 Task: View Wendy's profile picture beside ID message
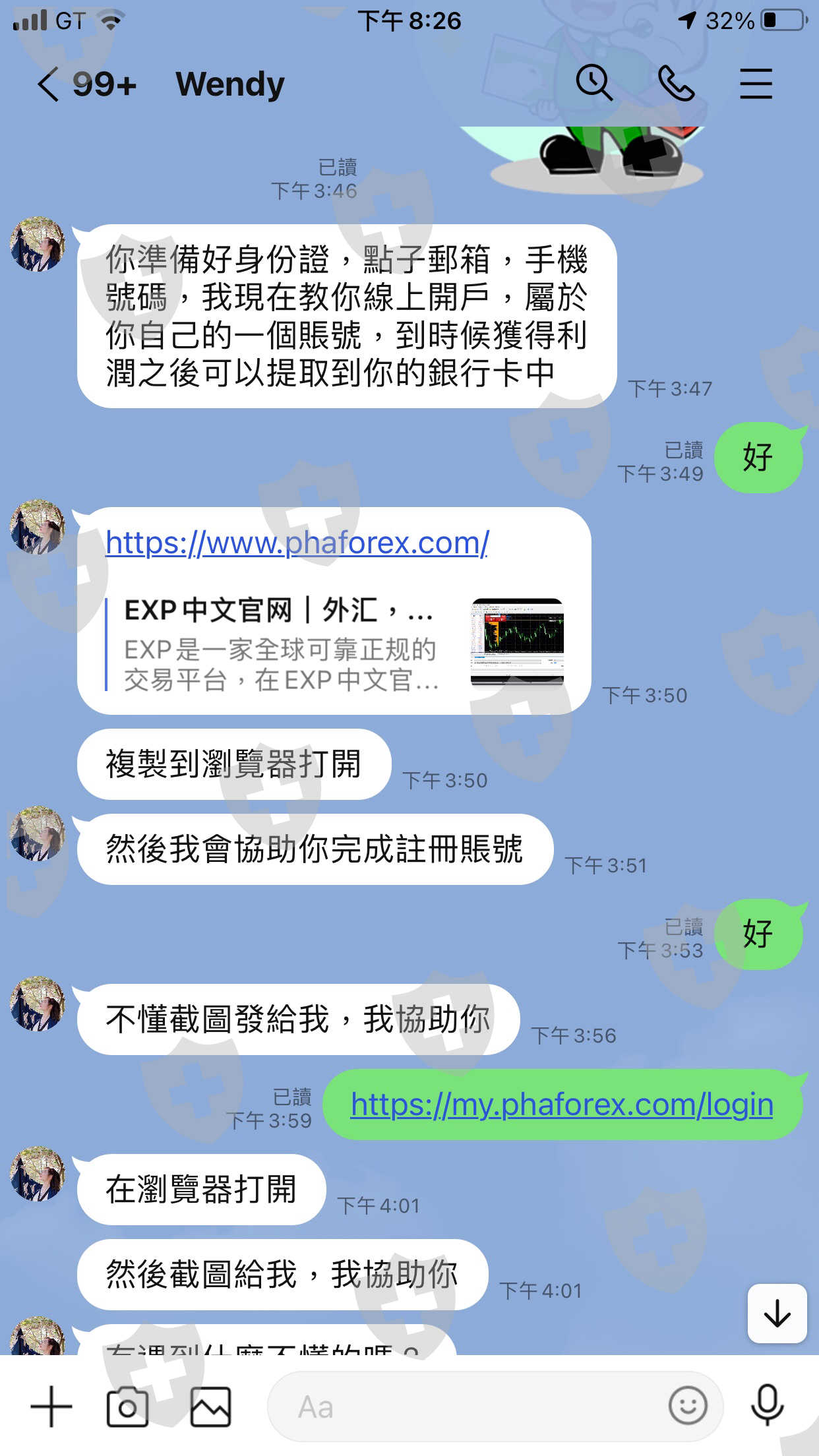[x=38, y=244]
